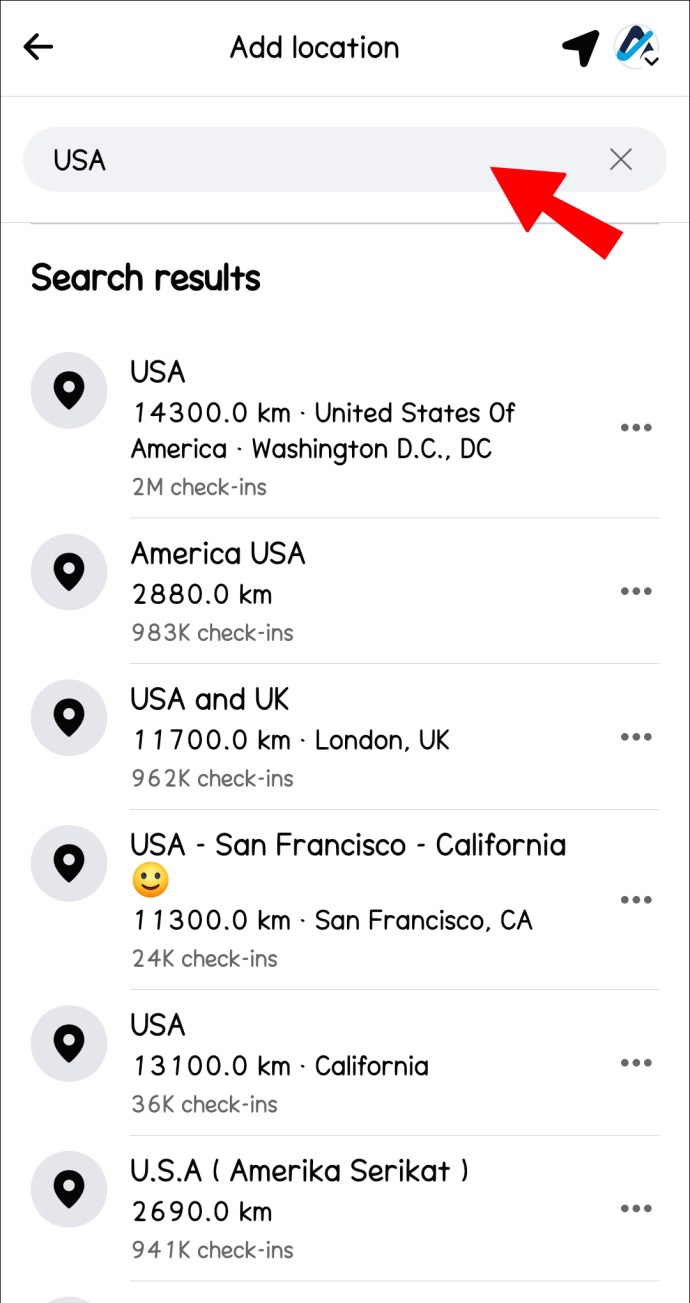
Task: Open more options for San Francisco result
Action: pos(636,900)
